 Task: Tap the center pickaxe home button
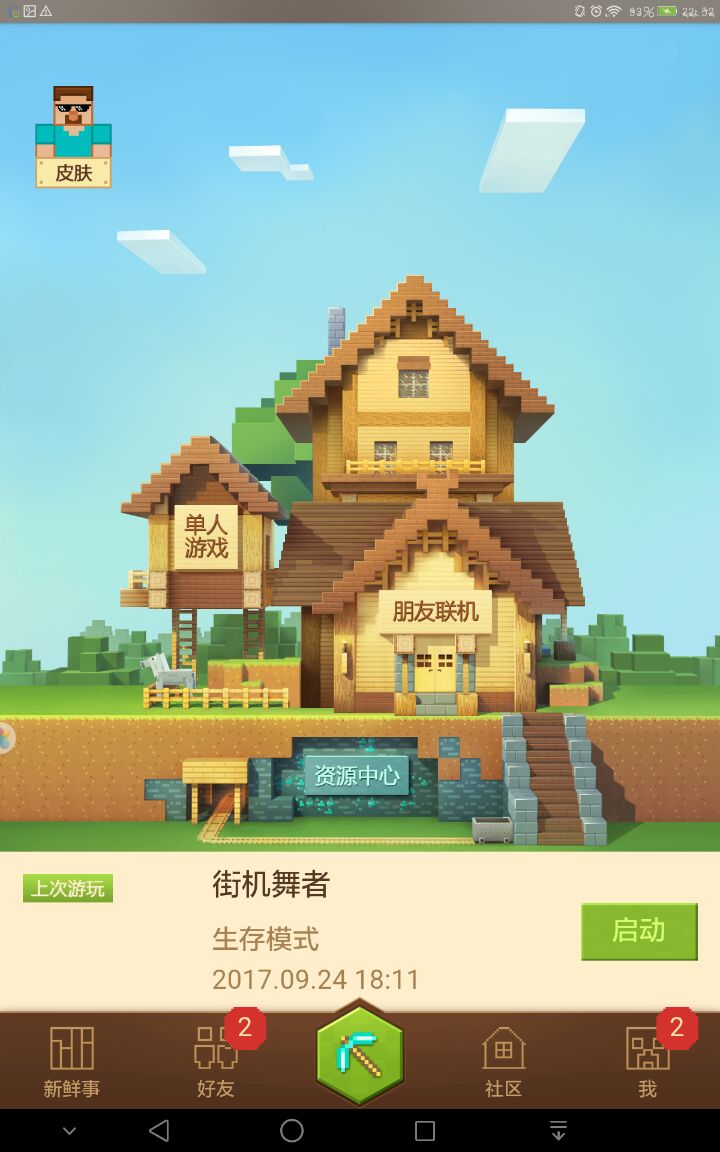tap(360, 1054)
